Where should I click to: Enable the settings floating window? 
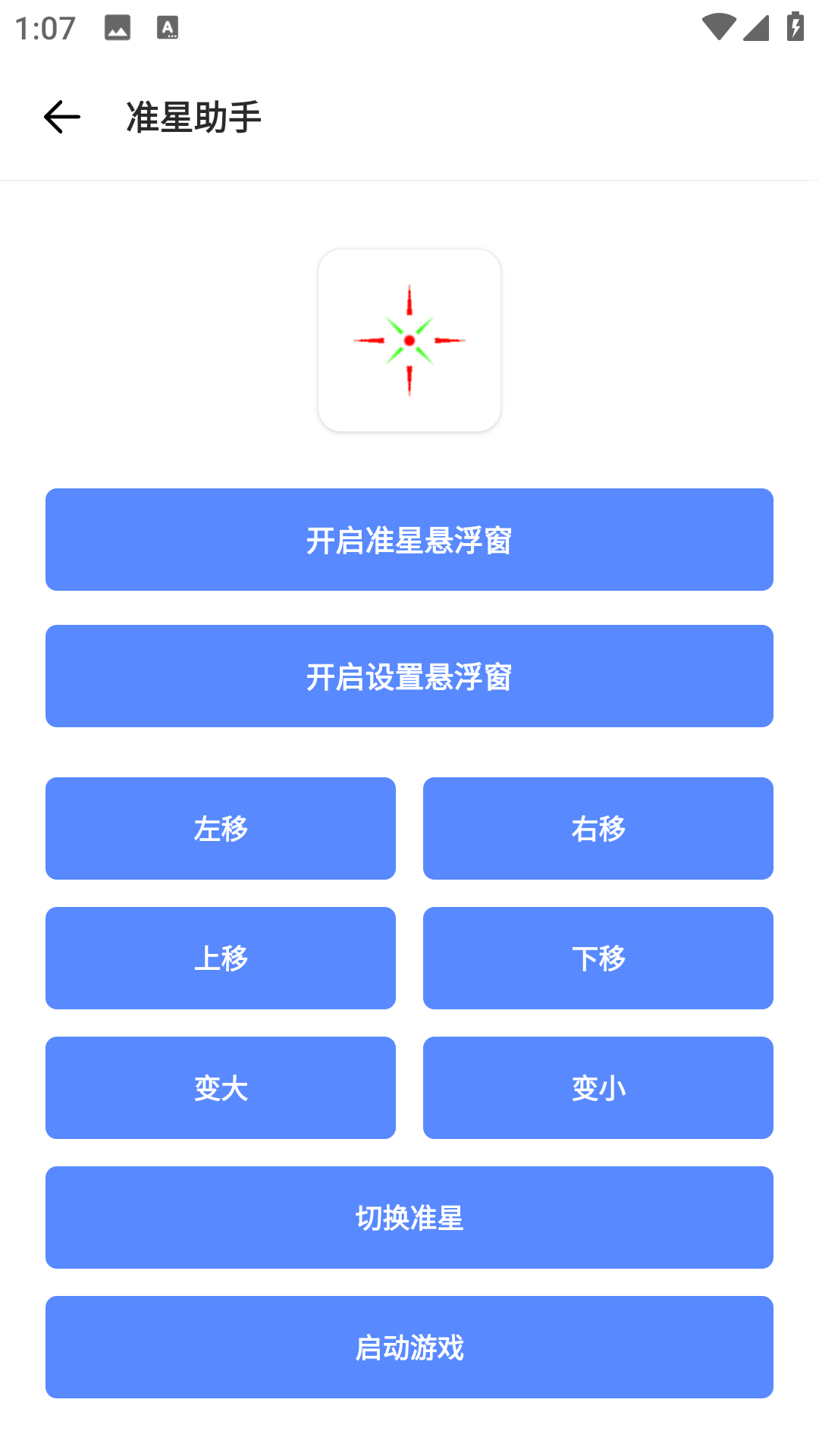click(409, 676)
